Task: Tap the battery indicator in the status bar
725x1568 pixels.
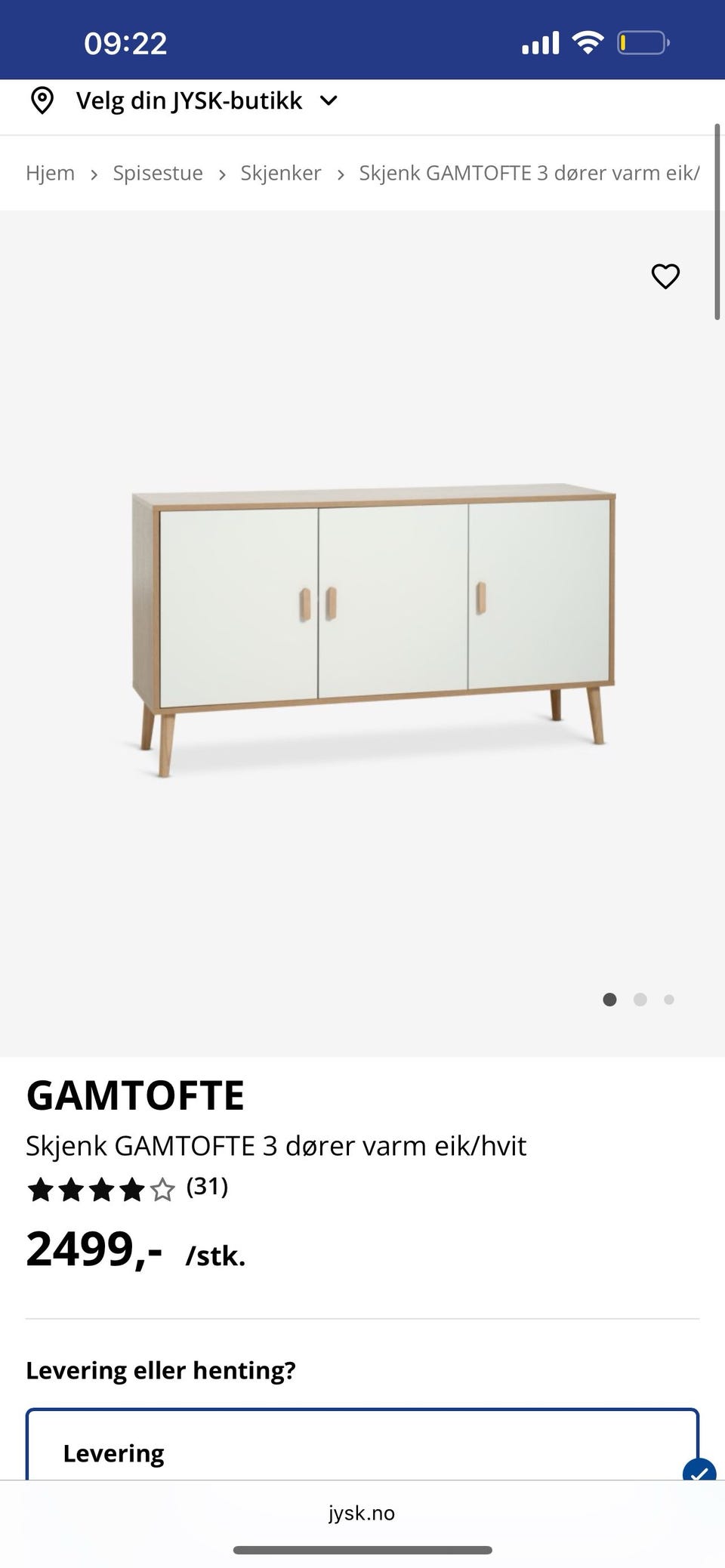Action: (x=643, y=42)
